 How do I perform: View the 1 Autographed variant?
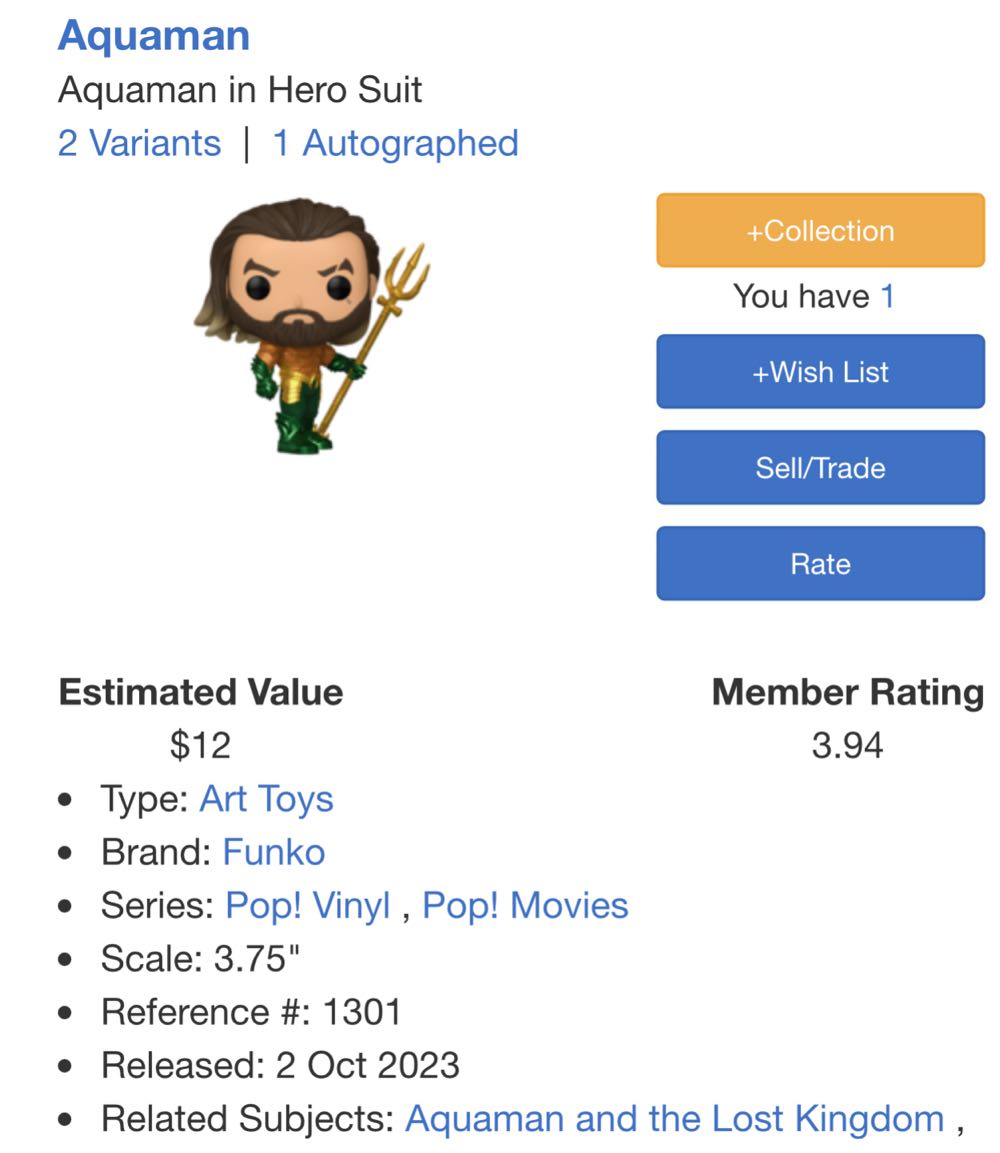click(x=395, y=142)
